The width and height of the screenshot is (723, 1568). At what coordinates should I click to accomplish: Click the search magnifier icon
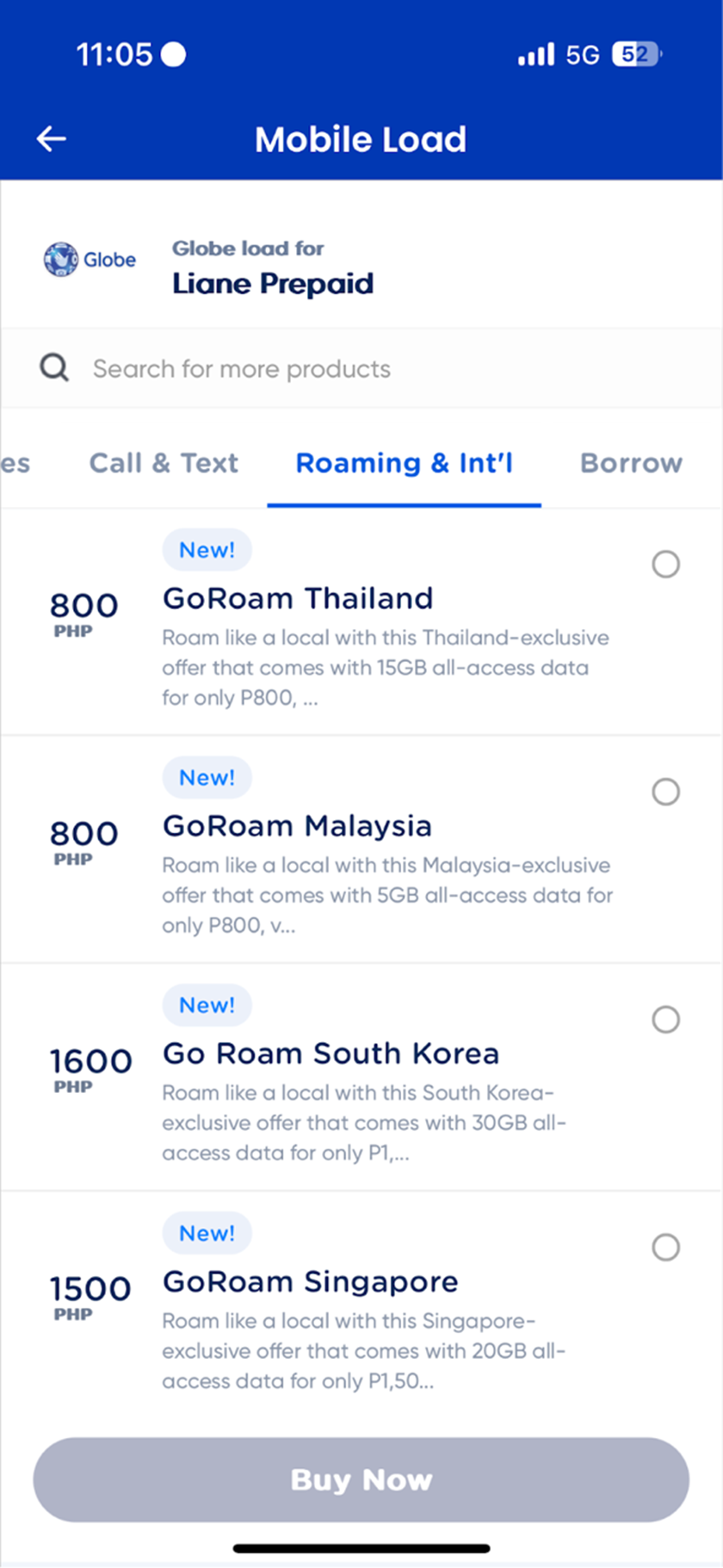click(x=53, y=367)
